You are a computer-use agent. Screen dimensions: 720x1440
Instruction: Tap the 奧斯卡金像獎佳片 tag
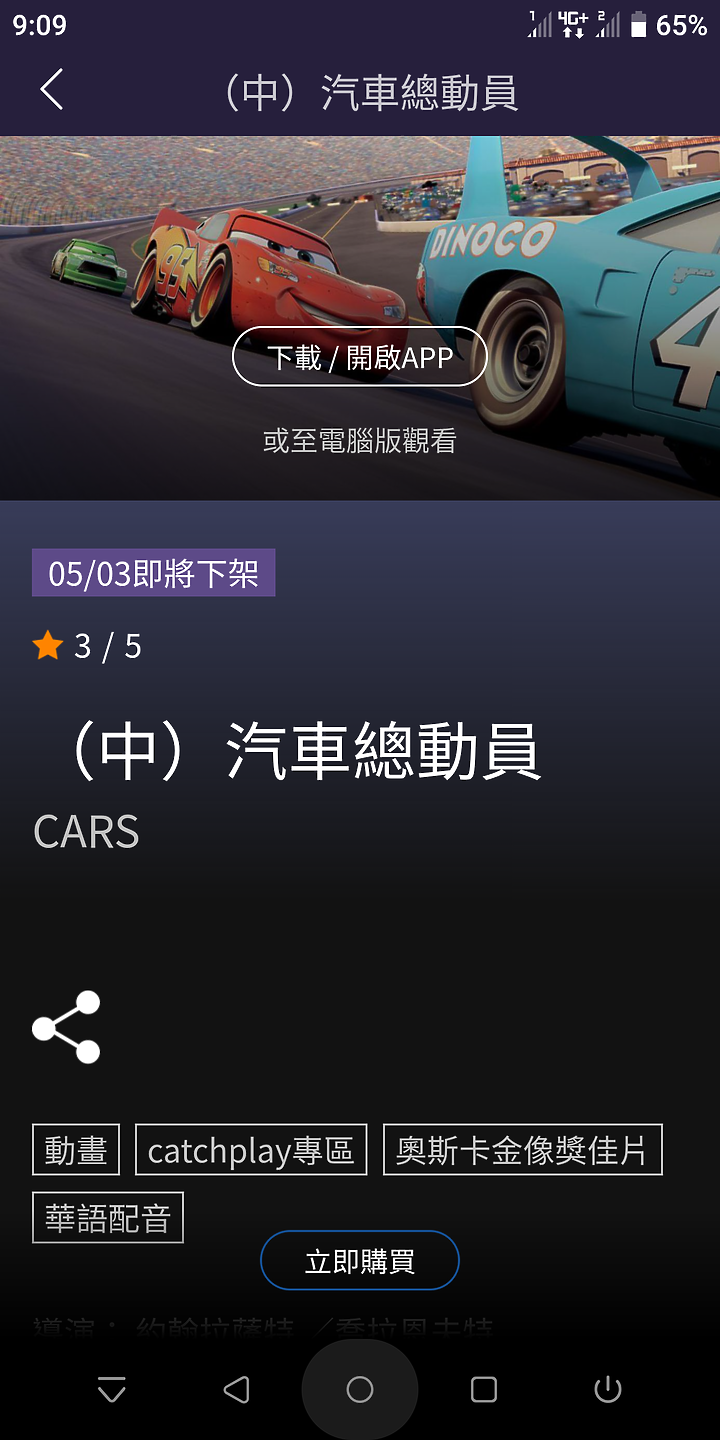522,1150
